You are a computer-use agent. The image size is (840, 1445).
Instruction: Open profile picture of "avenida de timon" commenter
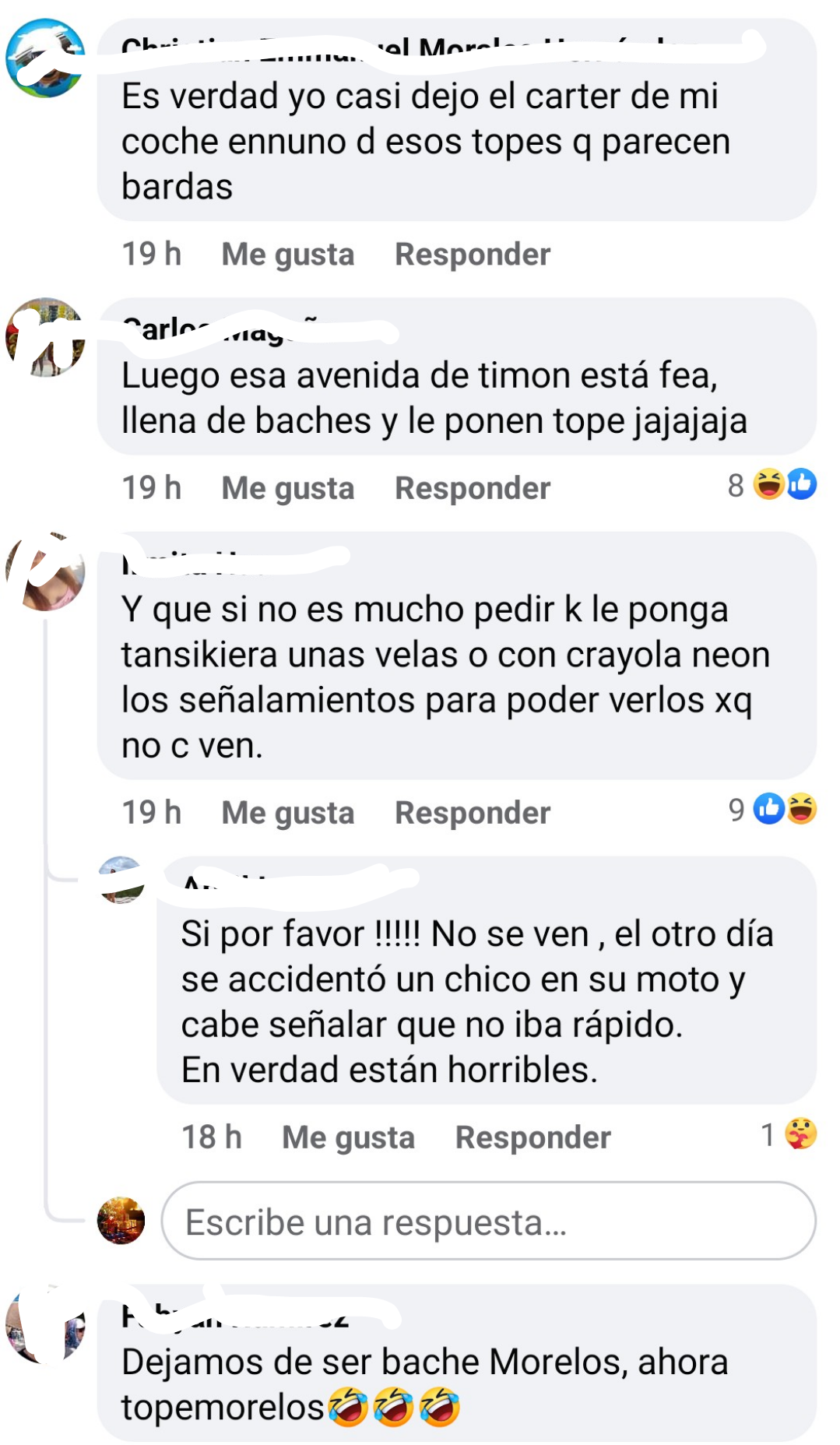45,337
